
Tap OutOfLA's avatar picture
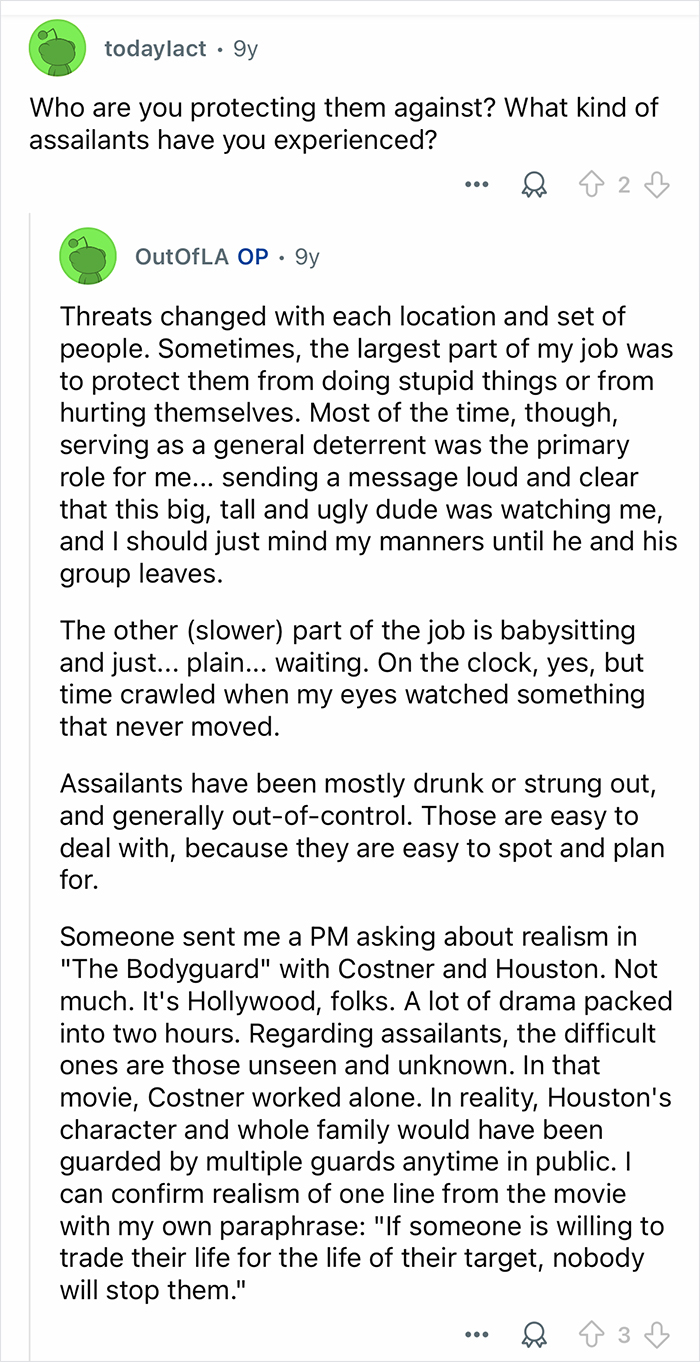[90, 256]
